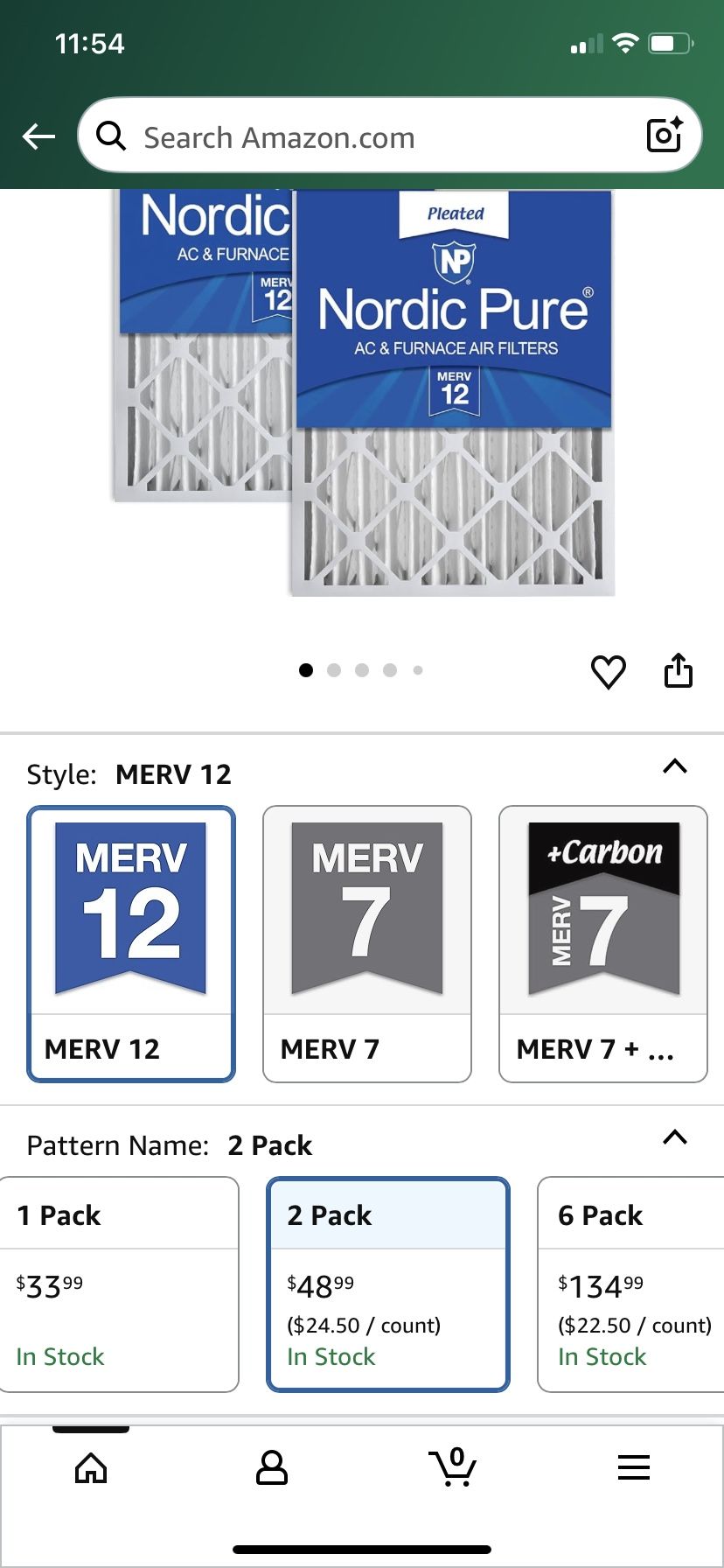Open the Home tab icon
This screenshot has width=724, height=1568.
[90, 1468]
